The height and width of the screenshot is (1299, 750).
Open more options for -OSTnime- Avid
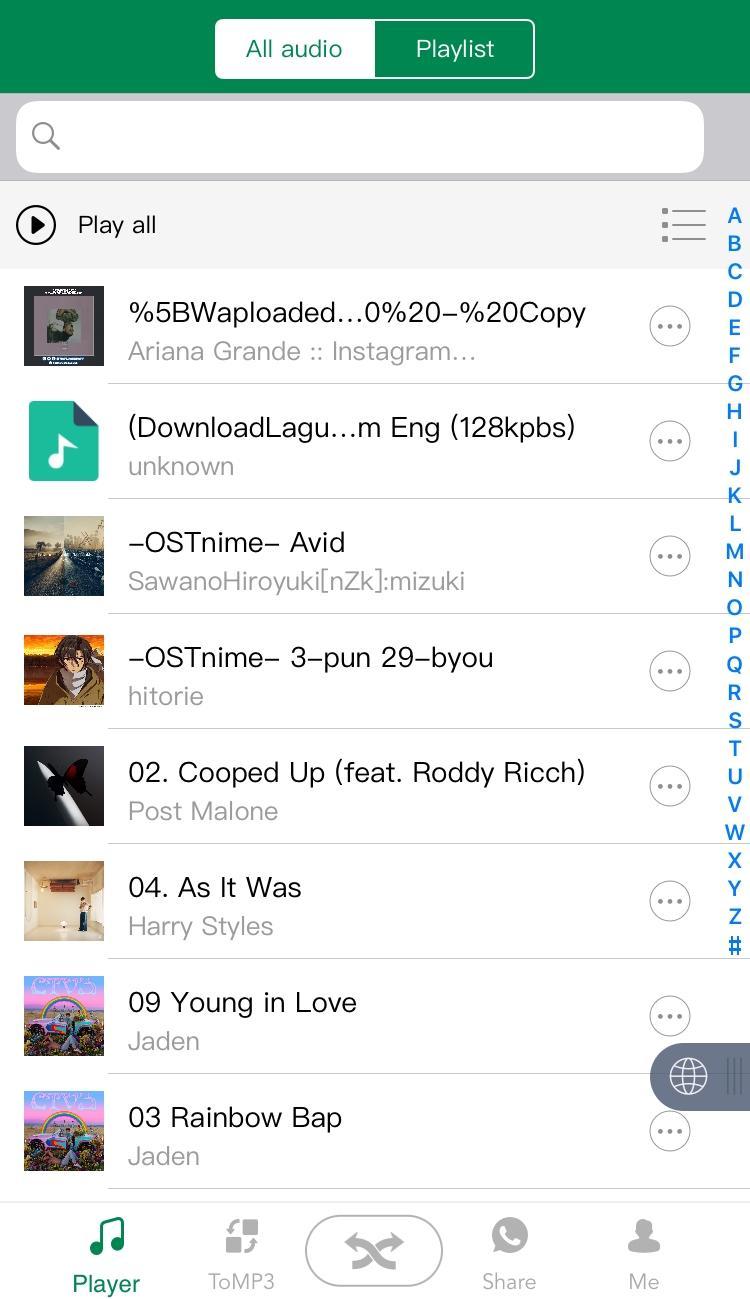[x=670, y=556]
